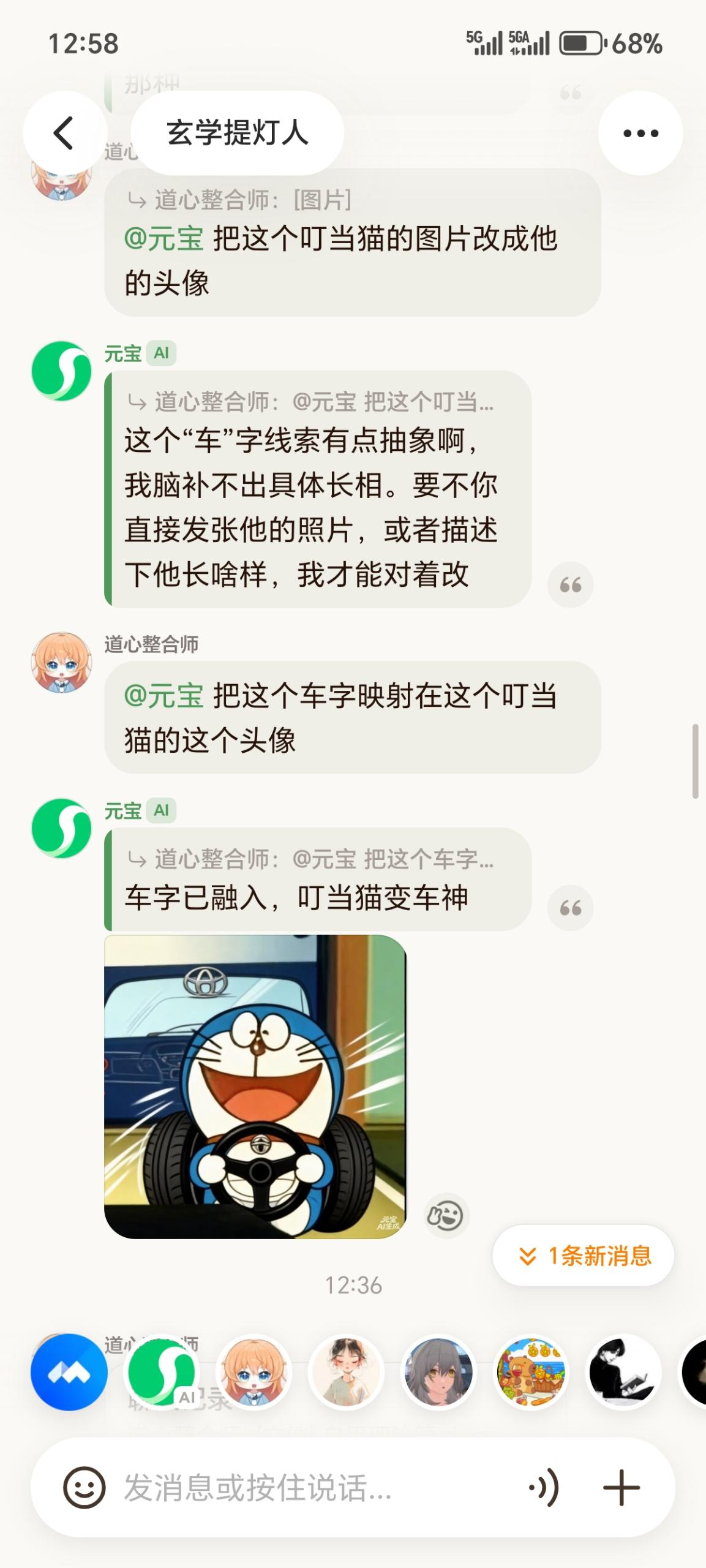Viewport: 706px width, 1568px height.
Task: View 道心整合师's profile avatar beside the 车字映射 message
Action: pos(61,662)
